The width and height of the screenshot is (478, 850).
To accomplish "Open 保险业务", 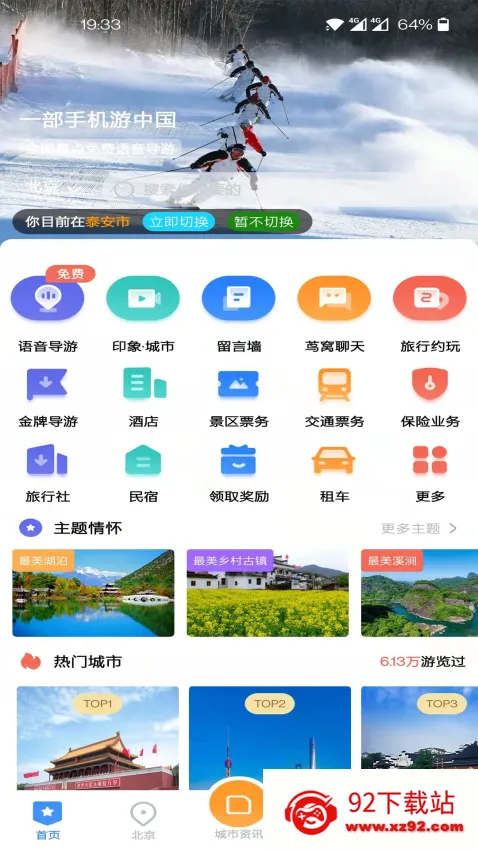I will [x=430, y=398].
